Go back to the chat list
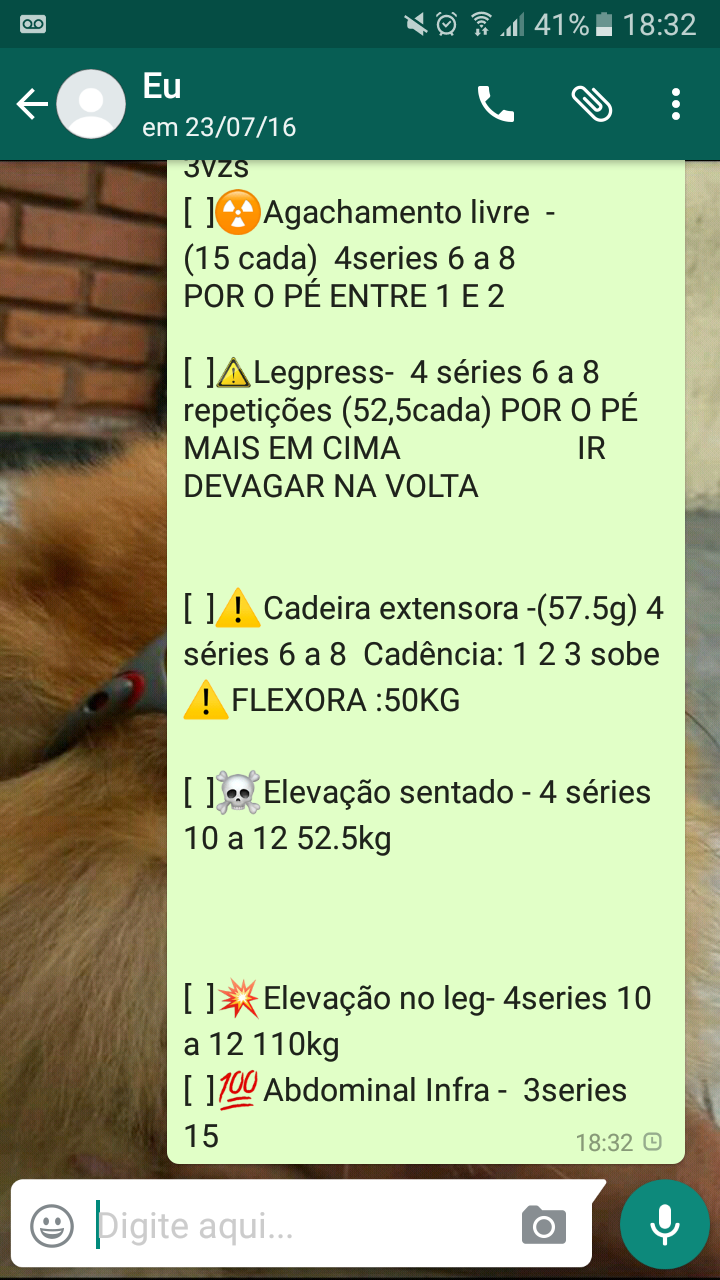This screenshot has height=1280, width=720. pos(32,104)
